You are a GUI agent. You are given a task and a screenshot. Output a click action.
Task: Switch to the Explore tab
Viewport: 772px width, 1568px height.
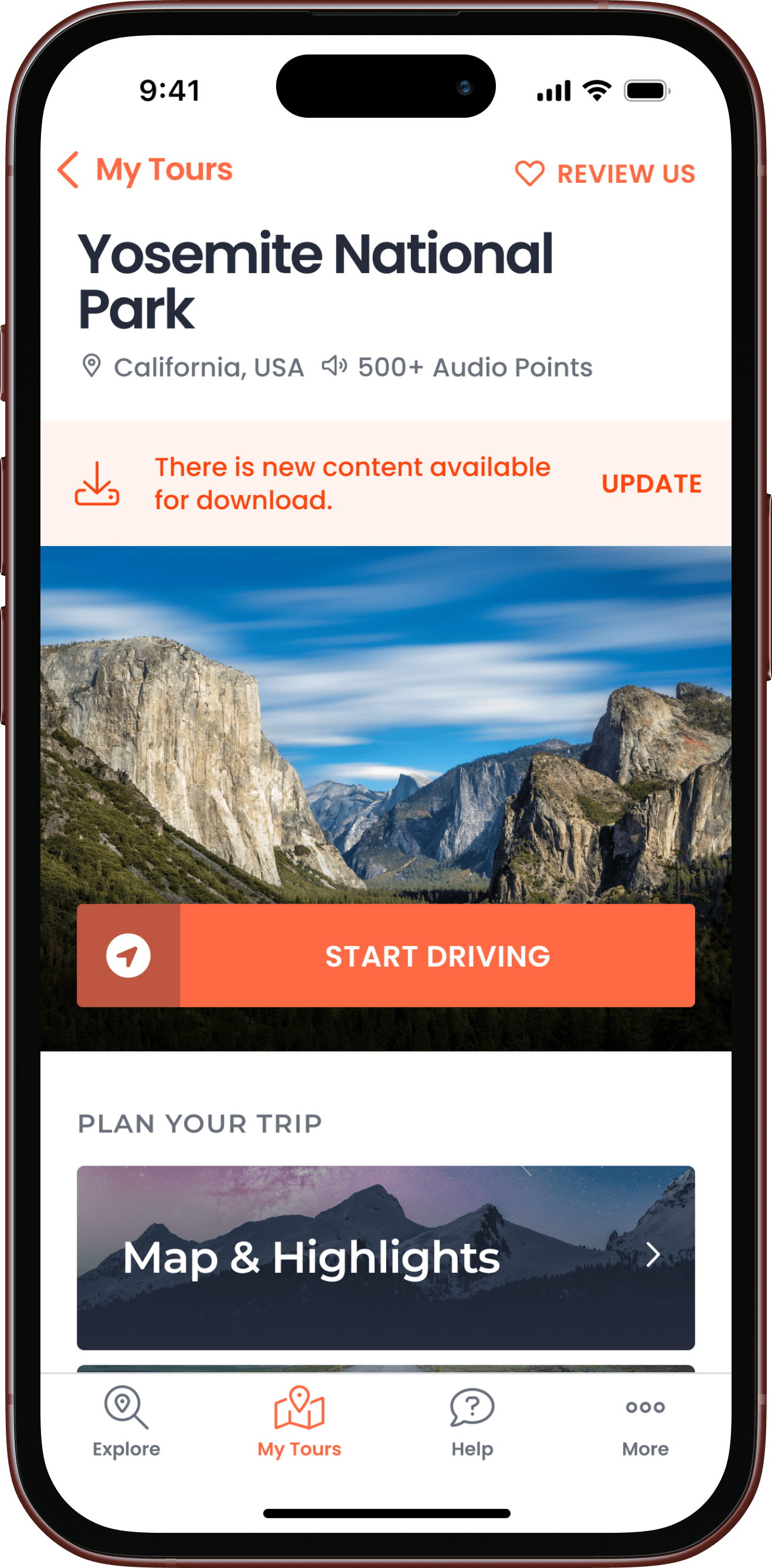(x=126, y=1422)
